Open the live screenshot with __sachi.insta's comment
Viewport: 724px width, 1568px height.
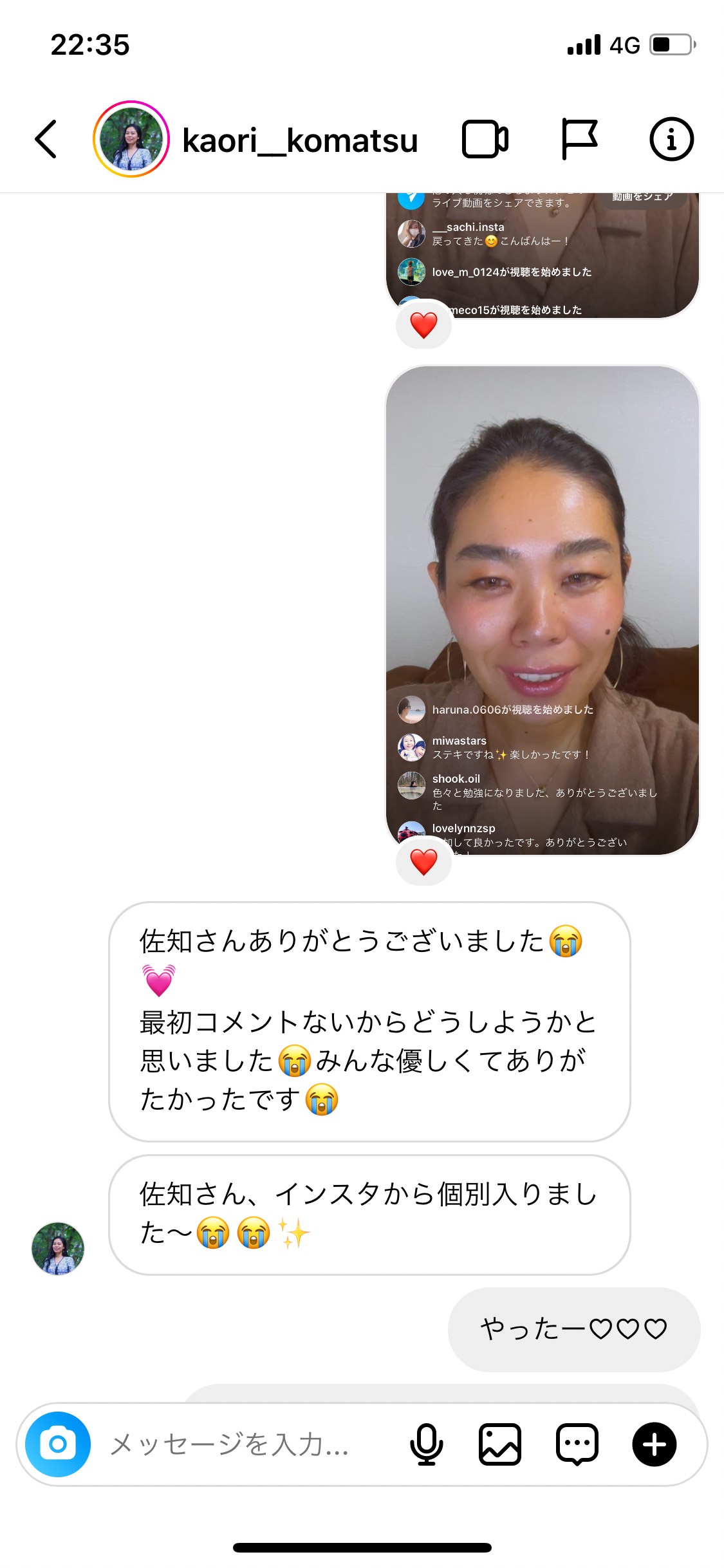(x=542, y=254)
